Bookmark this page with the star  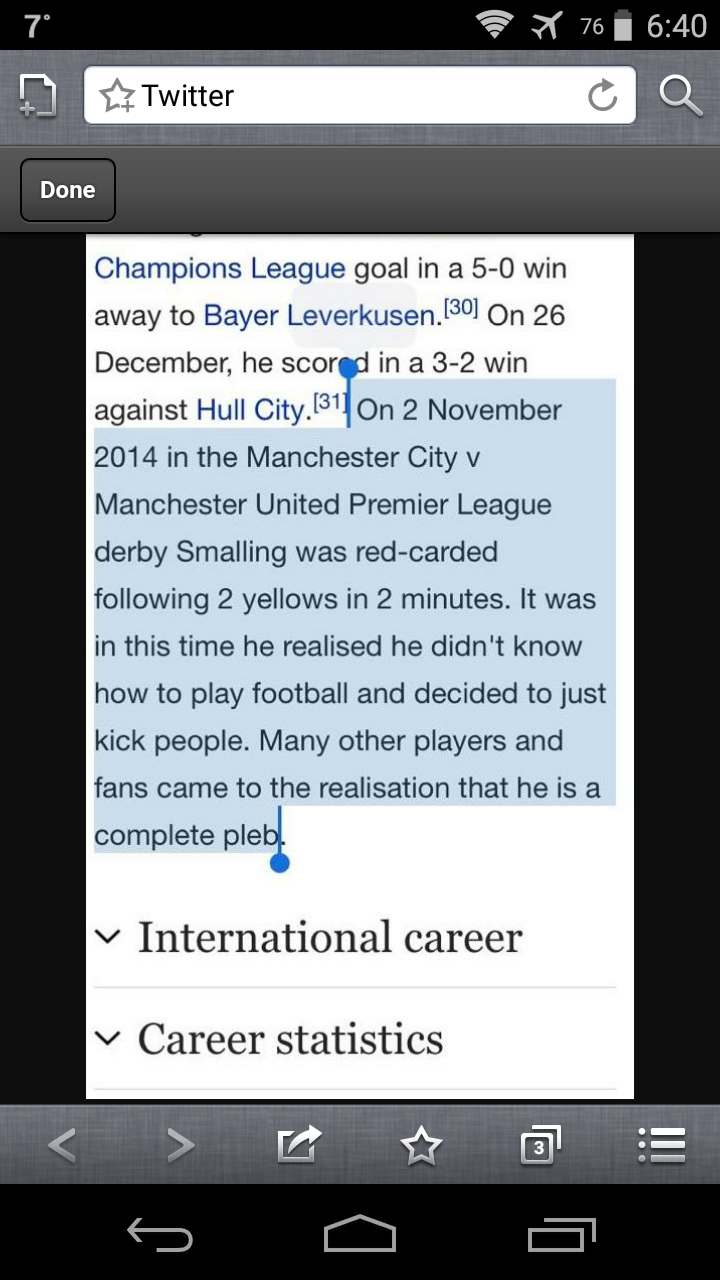click(x=421, y=1146)
